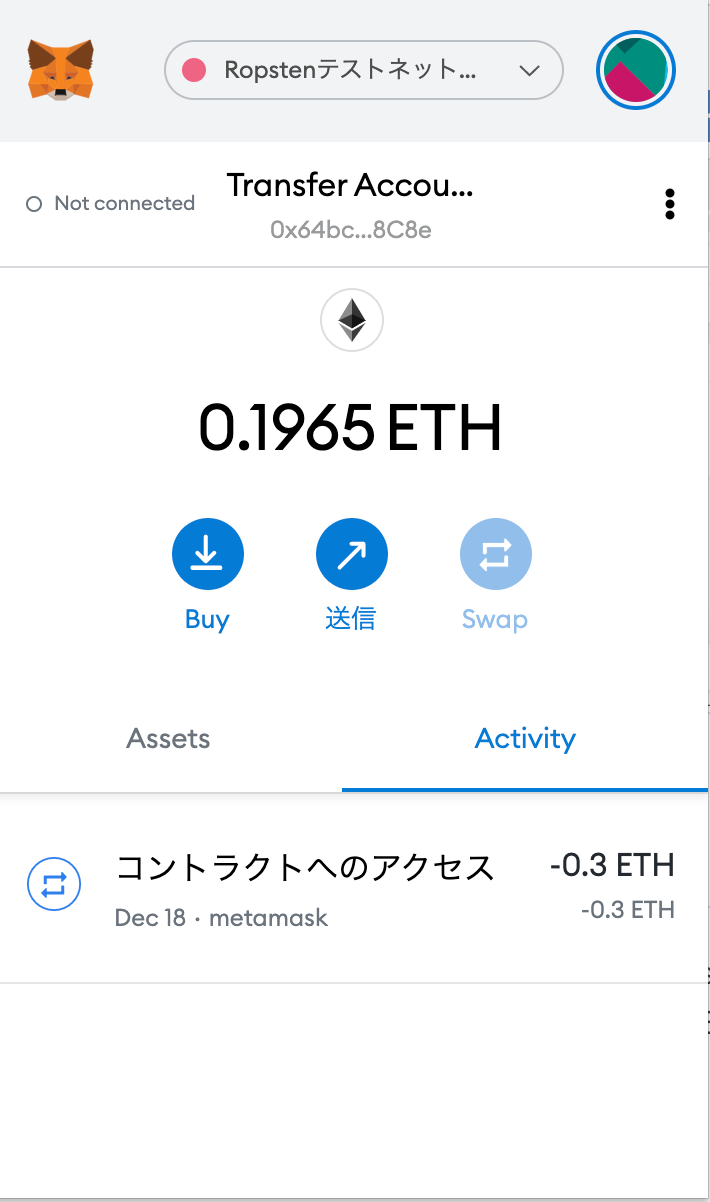Open the three-dot account options menu

669,204
